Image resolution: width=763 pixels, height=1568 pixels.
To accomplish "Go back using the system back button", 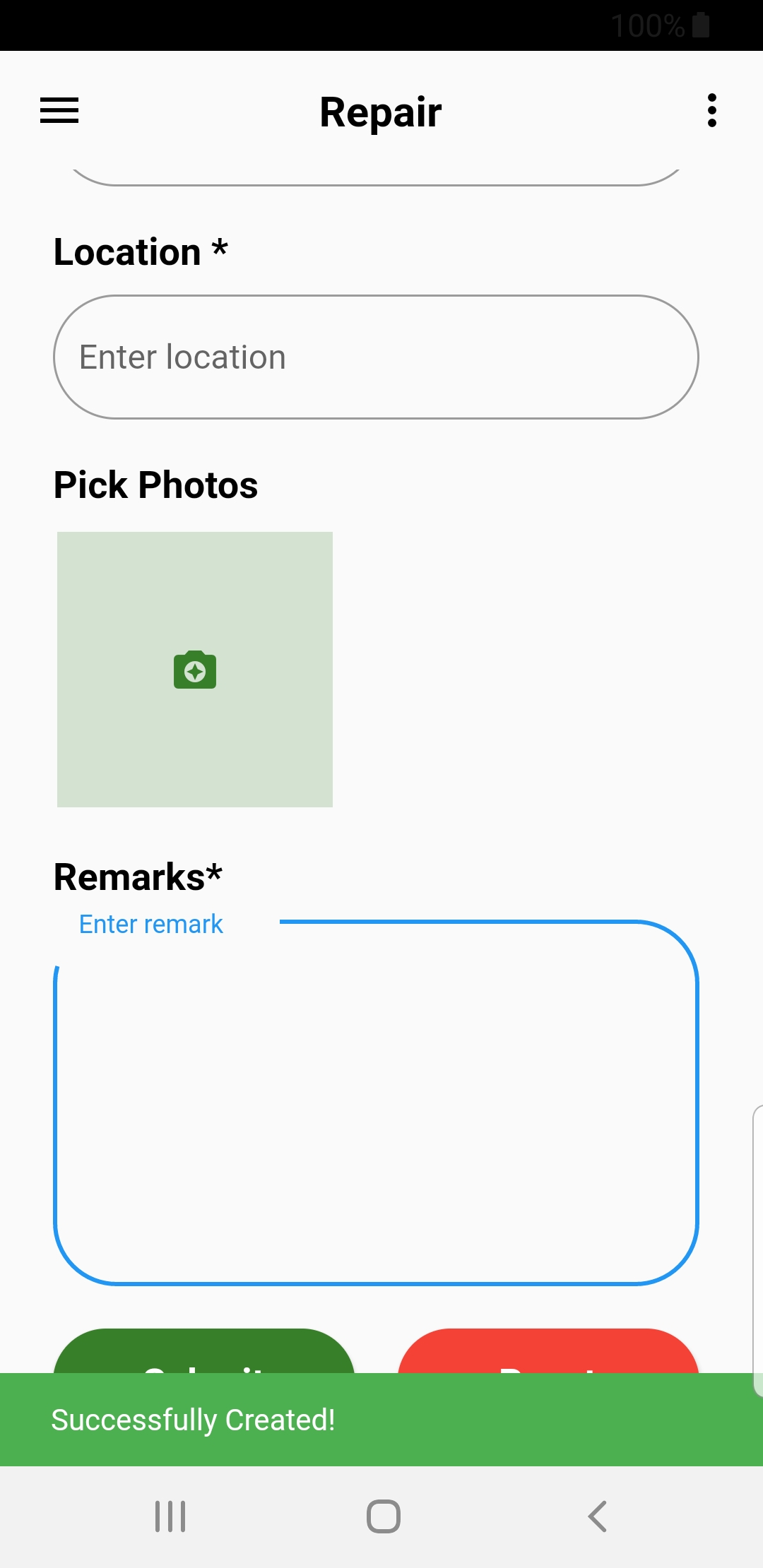I will tap(598, 1516).
